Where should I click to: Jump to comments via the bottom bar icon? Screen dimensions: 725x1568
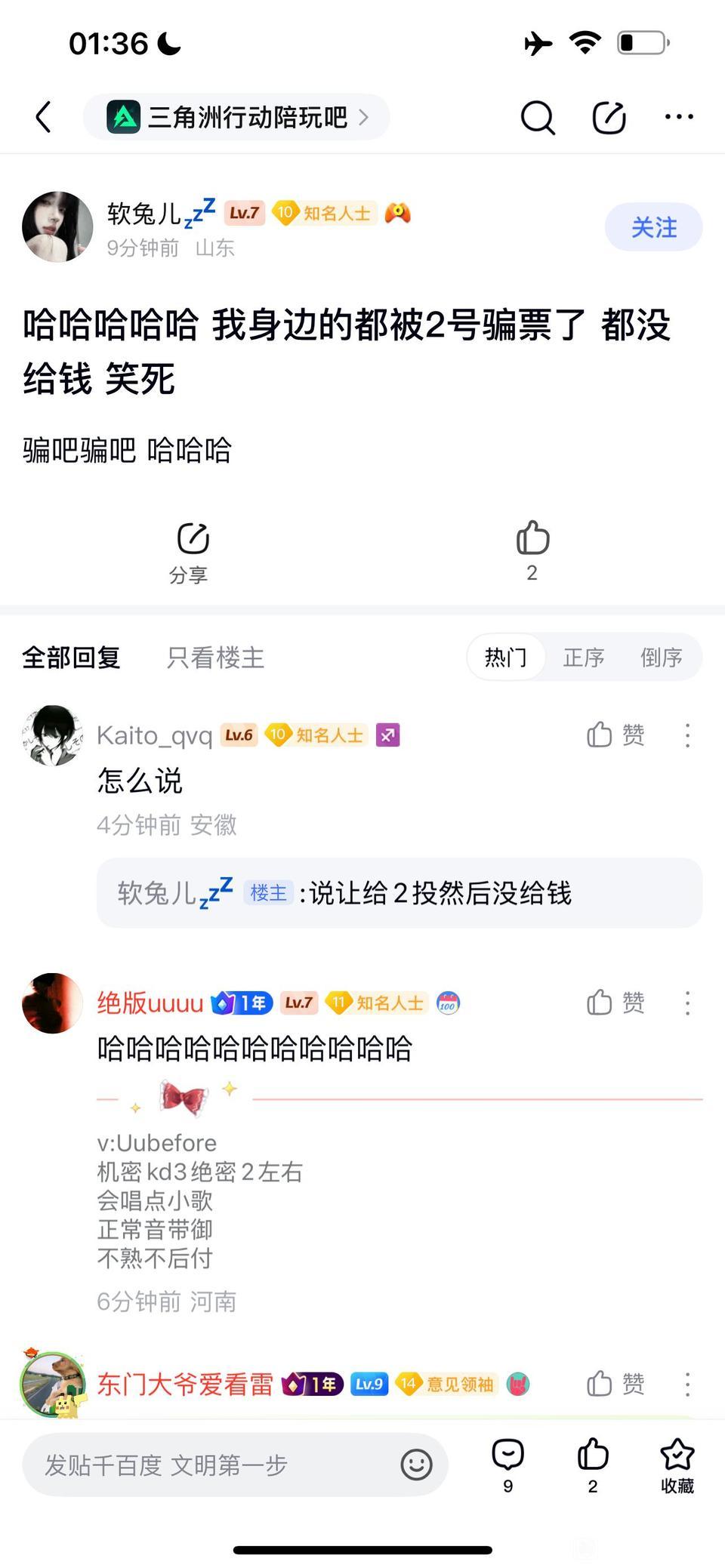point(508,1463)
